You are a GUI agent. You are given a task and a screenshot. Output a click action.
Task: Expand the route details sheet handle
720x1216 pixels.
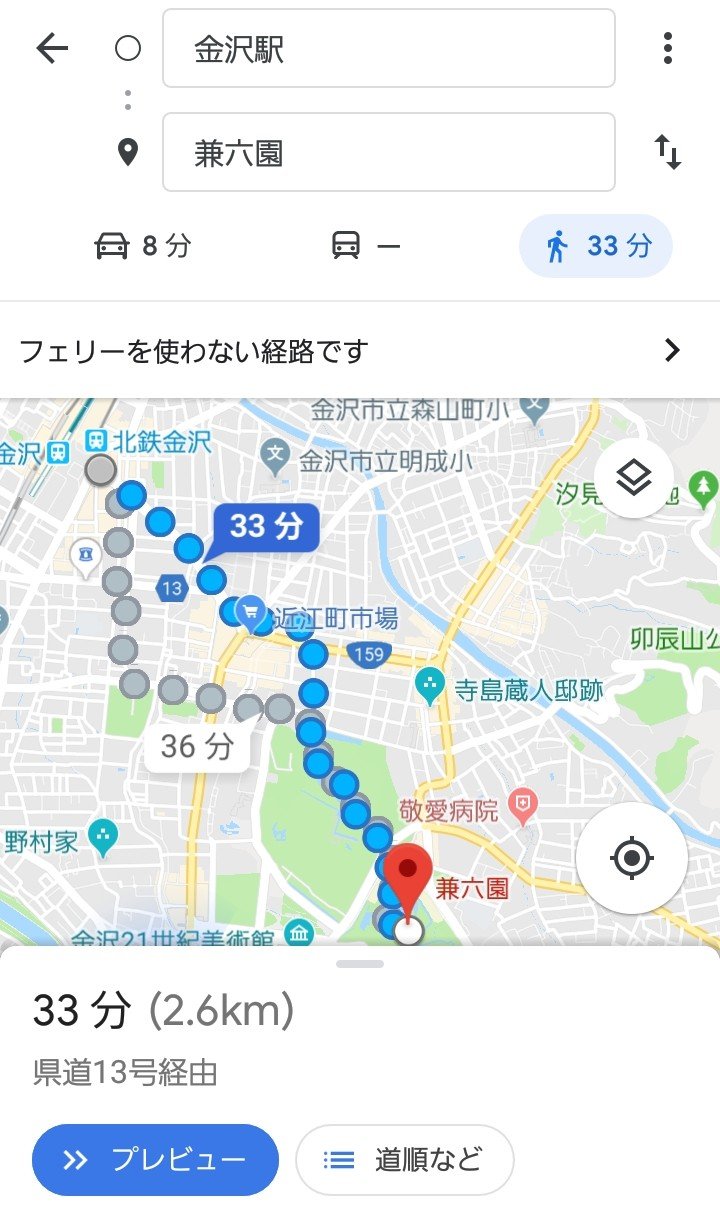(x=360, y=964)
